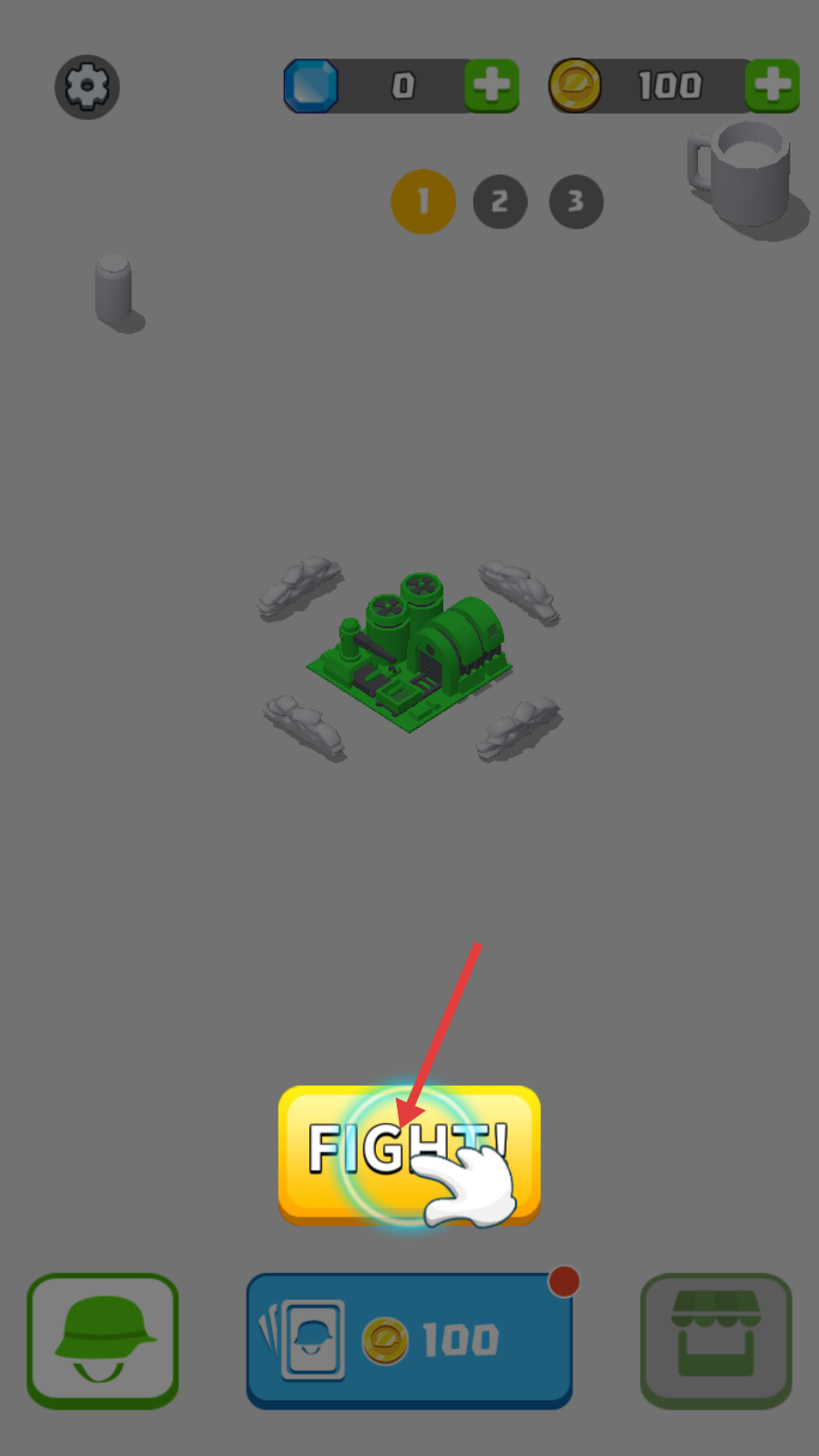819x1456 pixels.
Task: Add more gold coins
Action: point(772,86)
